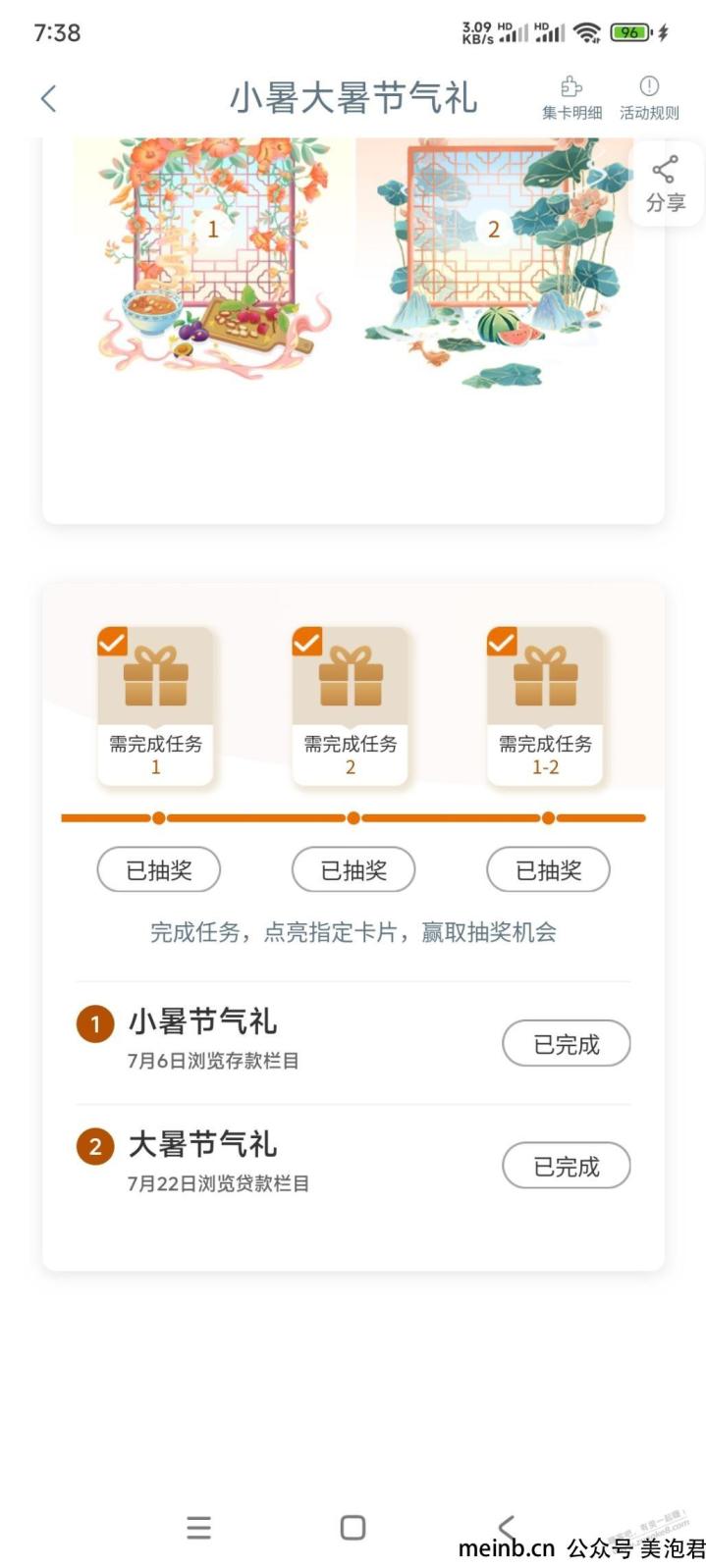Open 集卡明细 card collection details
The width and height of the screenshot is (706, 1568).
coord(571,98)
